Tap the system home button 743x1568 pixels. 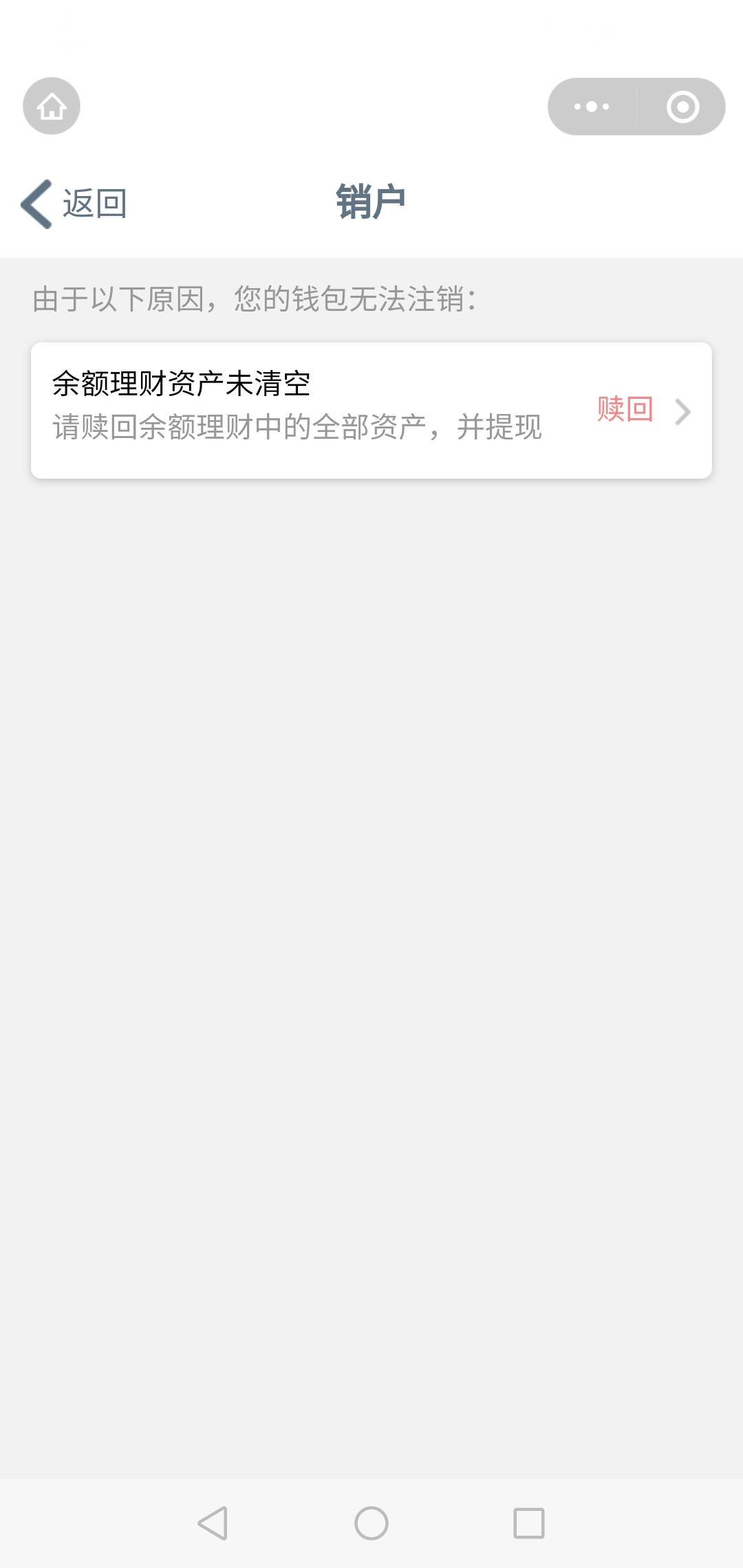coord(371,1523)
